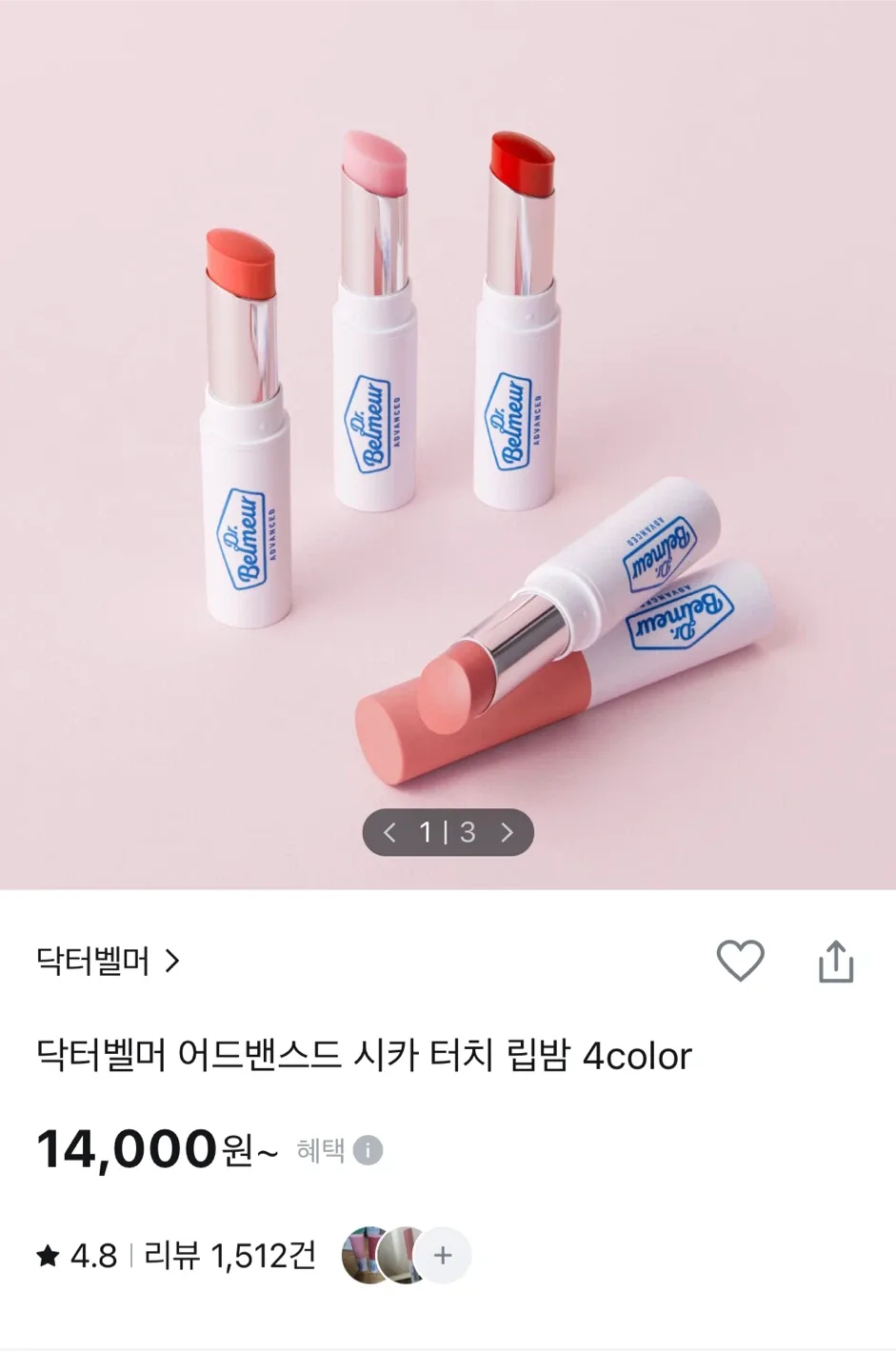Add product to wishlist with the heart icon
Image resolution: width=896 pixels, height=1371 pixels.
[740, 961]
